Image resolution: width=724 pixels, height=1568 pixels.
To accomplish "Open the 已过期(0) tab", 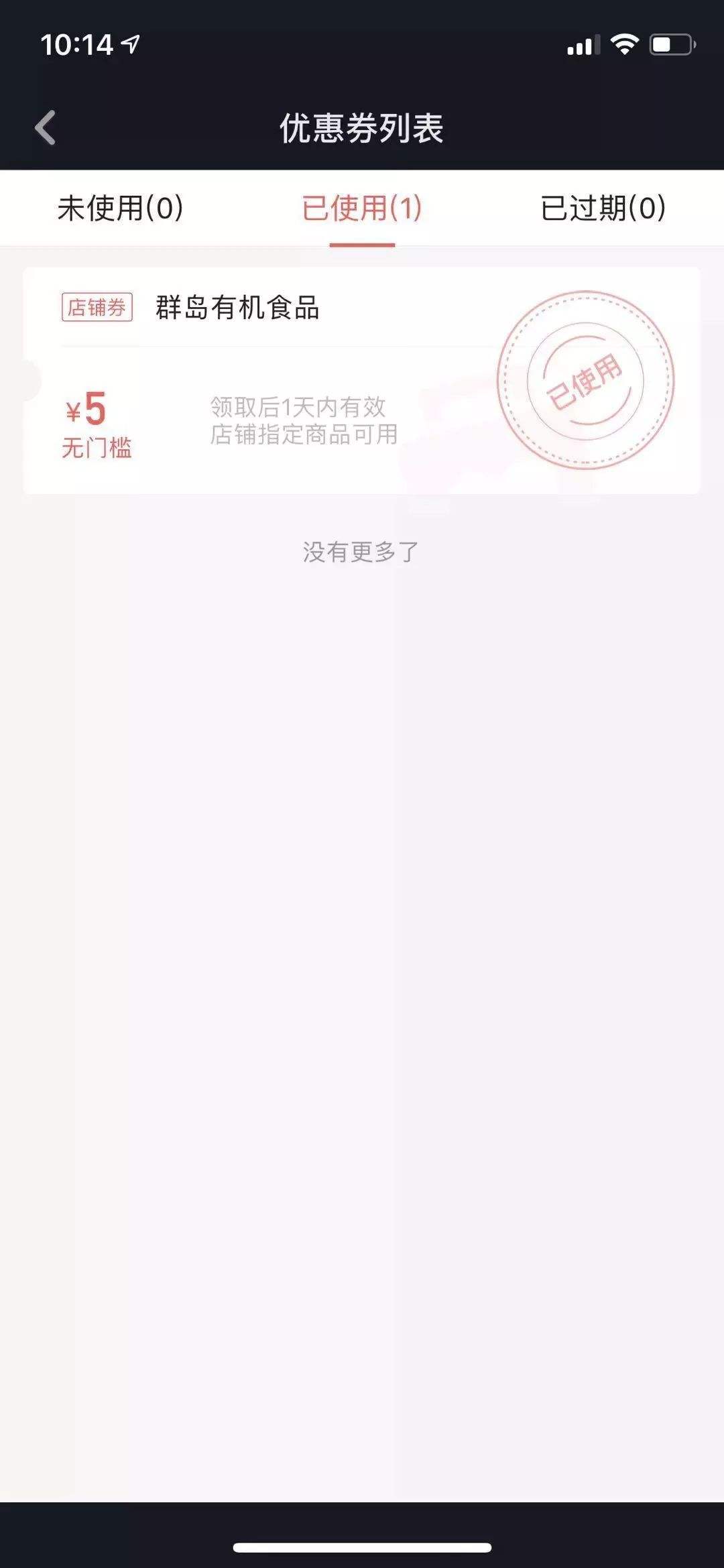I will [603, 208].
